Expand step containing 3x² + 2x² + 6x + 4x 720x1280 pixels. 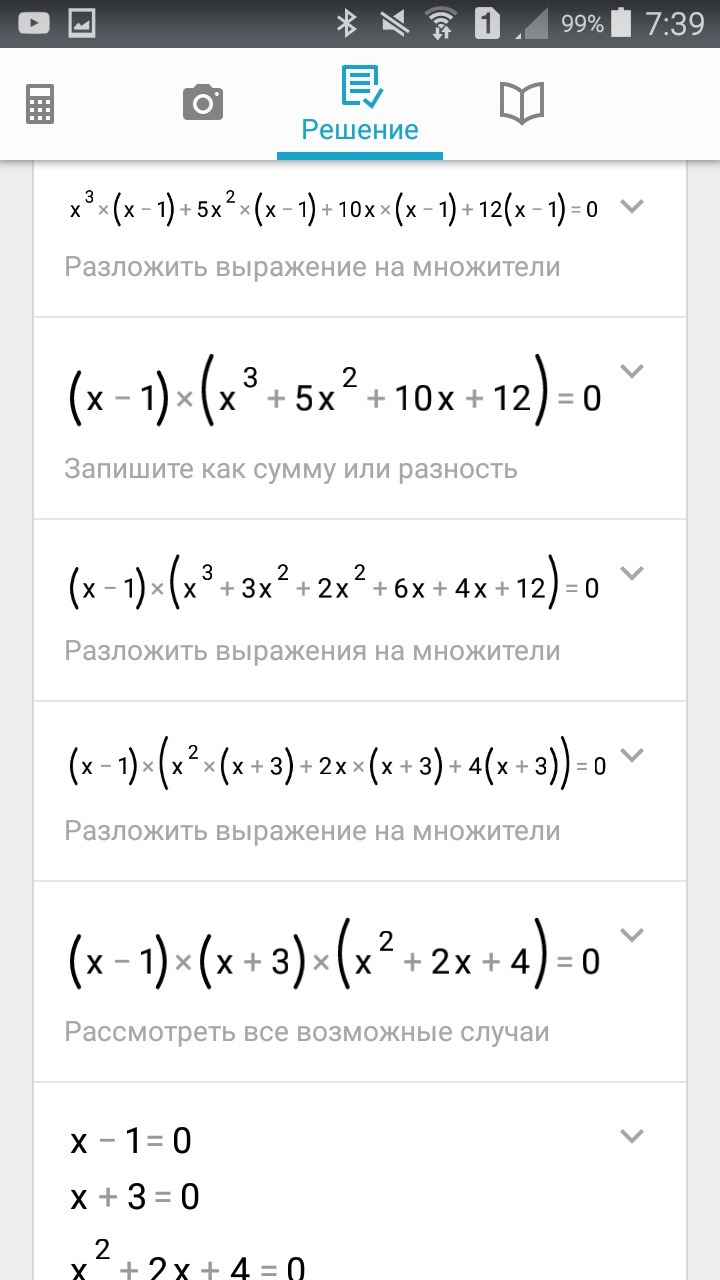point(632,572)
